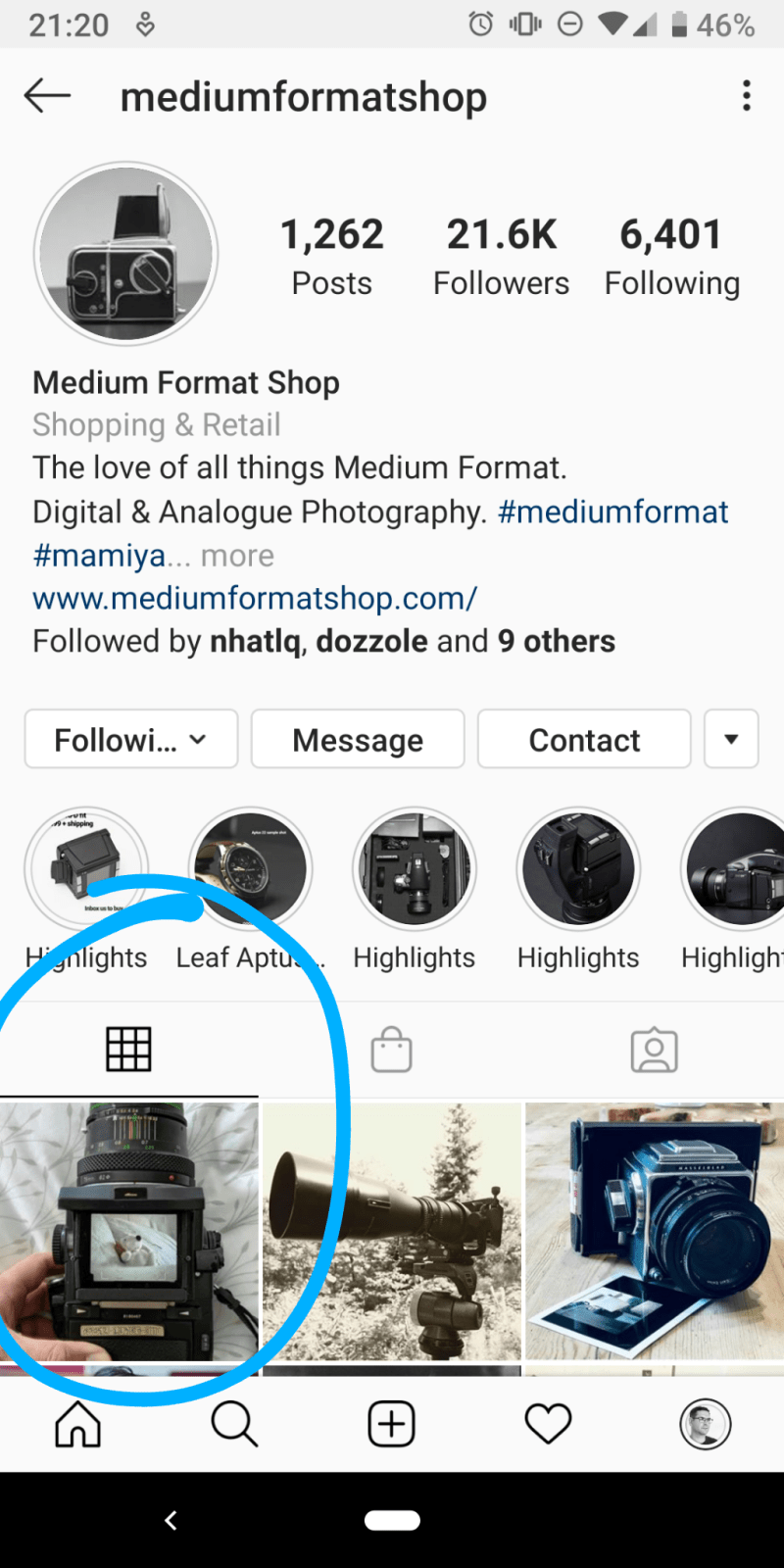Tap the Contact button
Viewport: 784px width, 1568px height.
point(584,739)
